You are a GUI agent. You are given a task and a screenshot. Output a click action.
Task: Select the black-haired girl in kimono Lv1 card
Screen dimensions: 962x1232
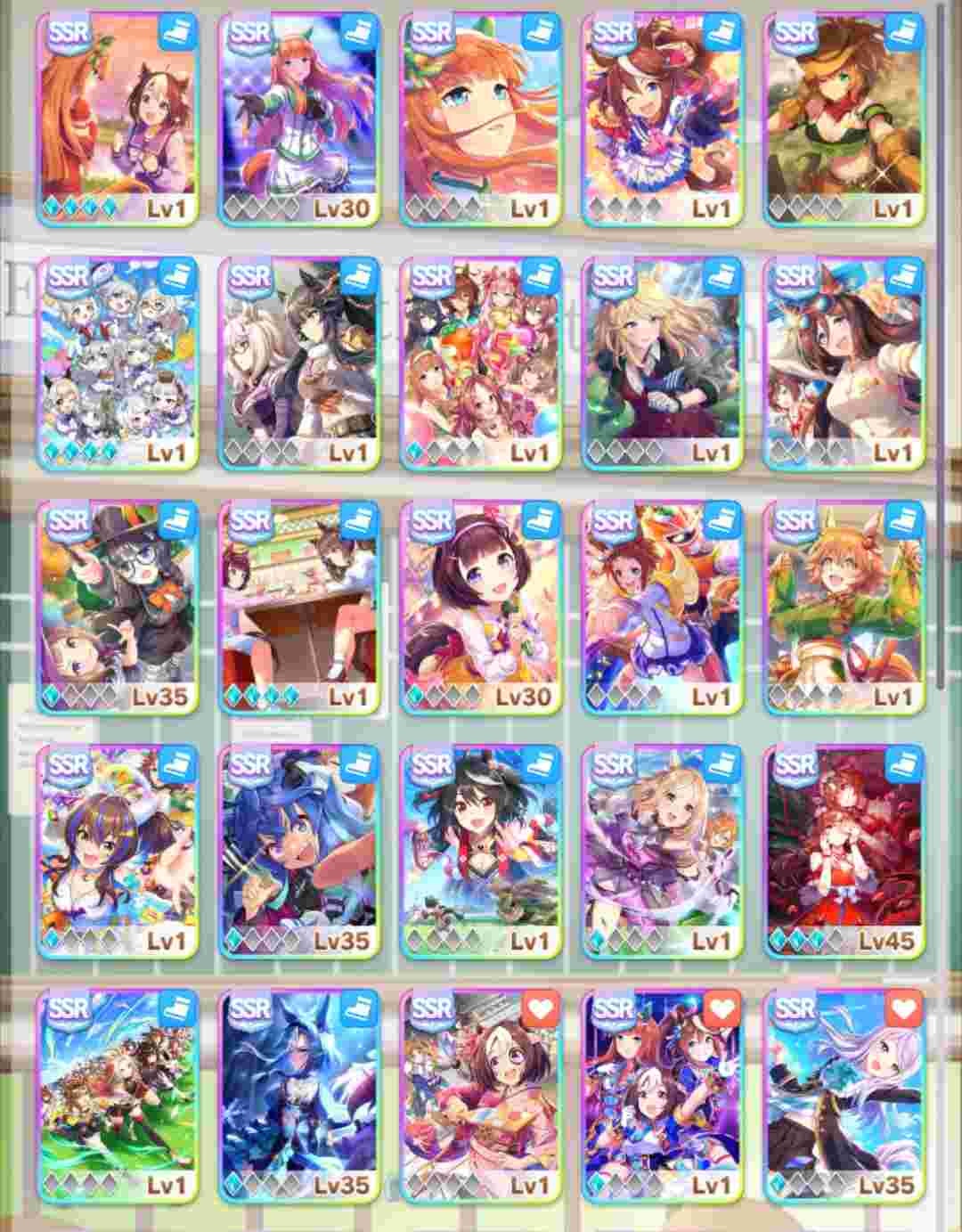tap(481, 851)
